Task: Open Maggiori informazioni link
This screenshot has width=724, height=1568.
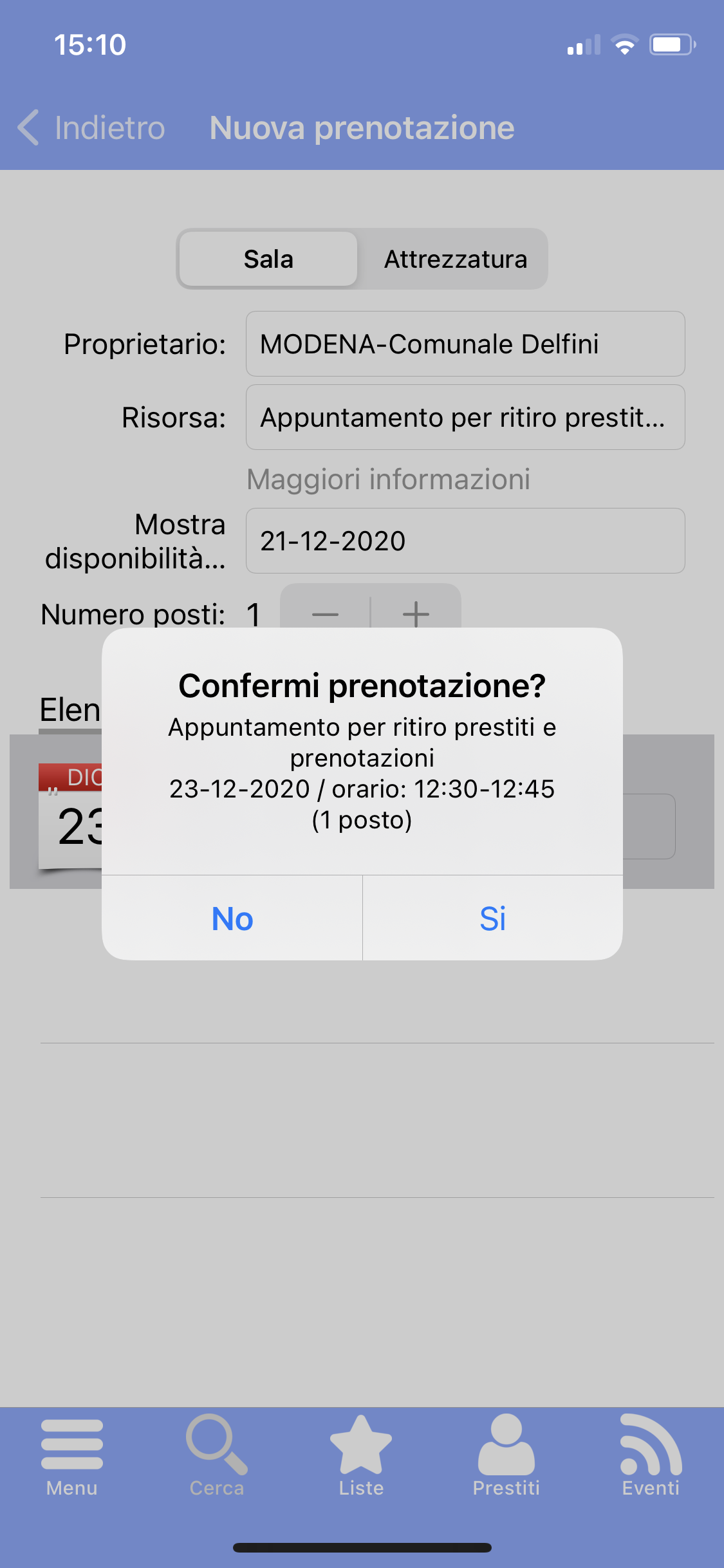Action: point(388,479)
